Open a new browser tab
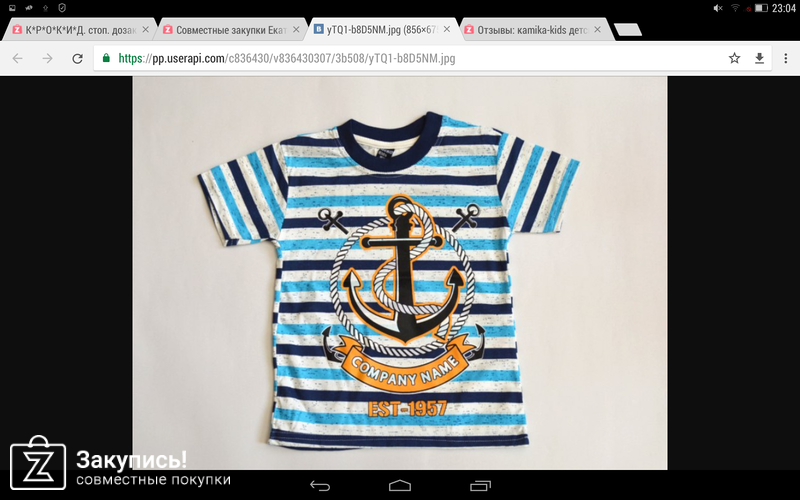 click(627, 31)
